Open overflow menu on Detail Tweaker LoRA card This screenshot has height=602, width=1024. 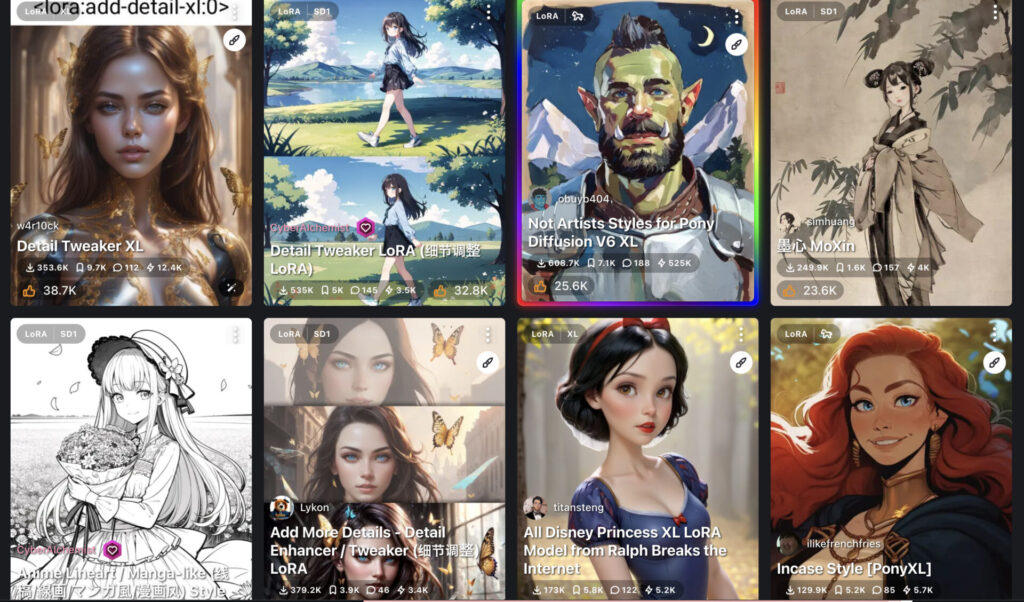pos(488,13)
